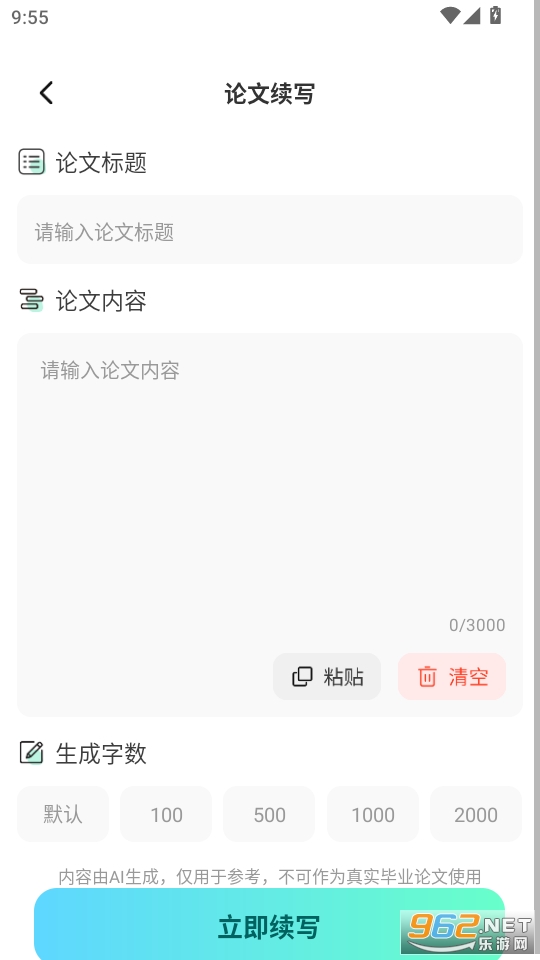Go back using the top-left arrow
This screenshot has width=540, height=960.
pos(47,93)
